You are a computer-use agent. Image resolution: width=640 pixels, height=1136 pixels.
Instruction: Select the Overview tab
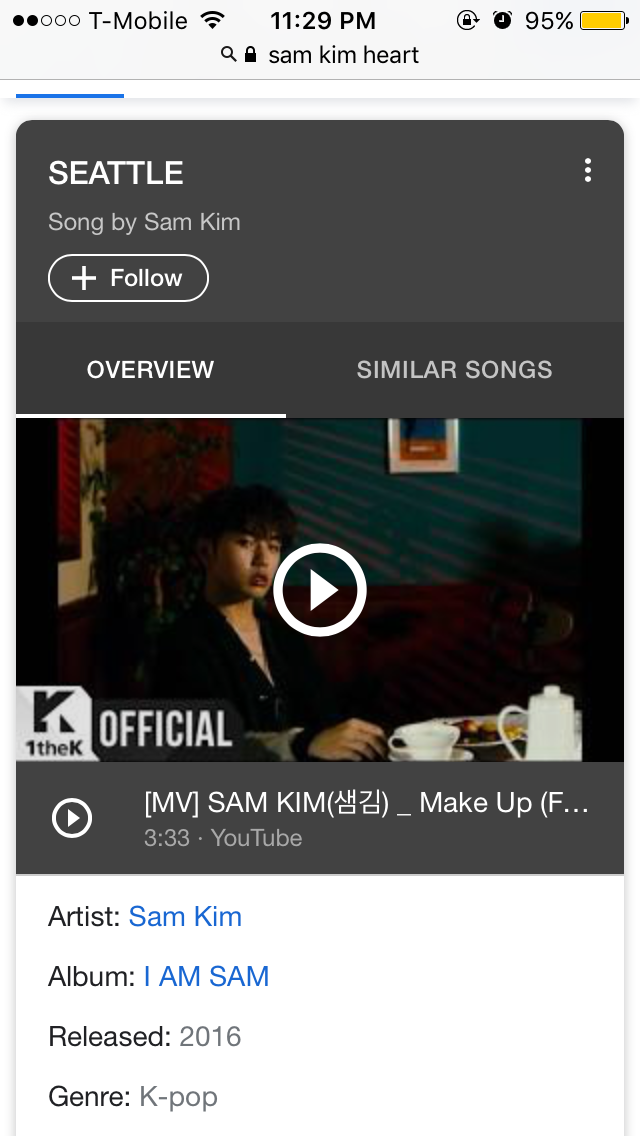150,370
